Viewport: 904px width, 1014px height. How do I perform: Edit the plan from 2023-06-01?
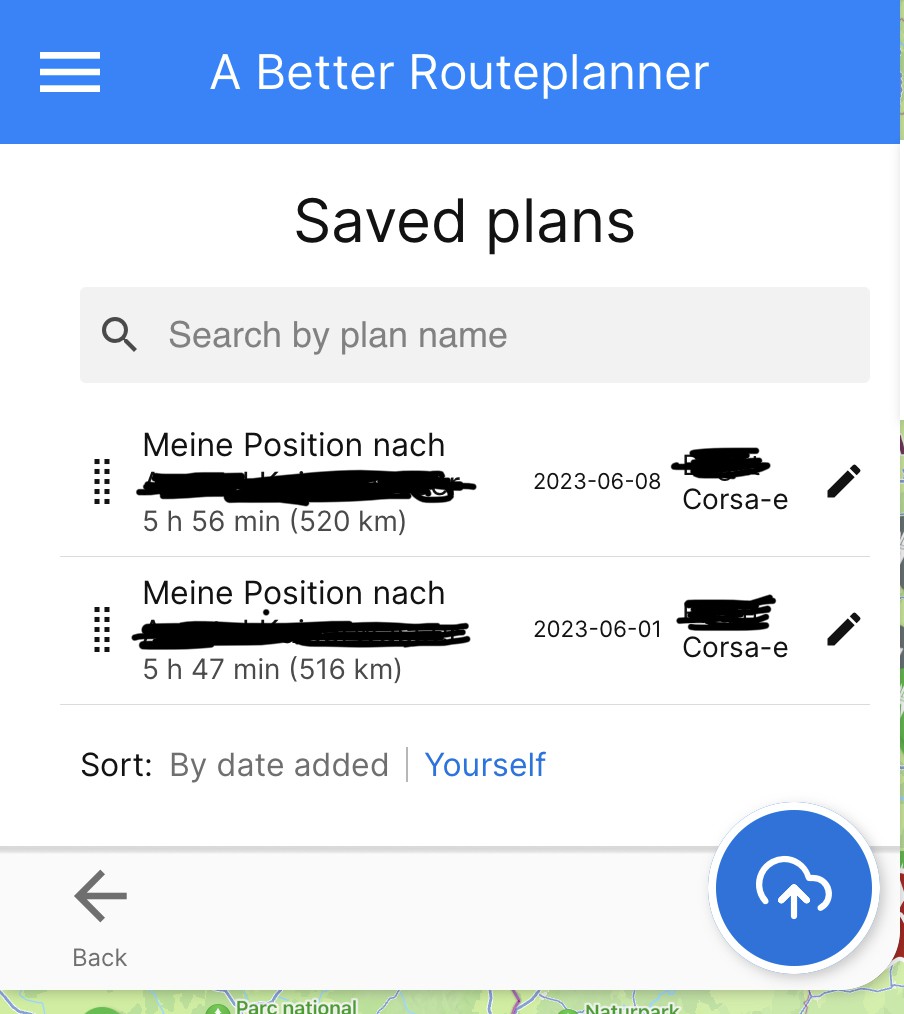843,630
